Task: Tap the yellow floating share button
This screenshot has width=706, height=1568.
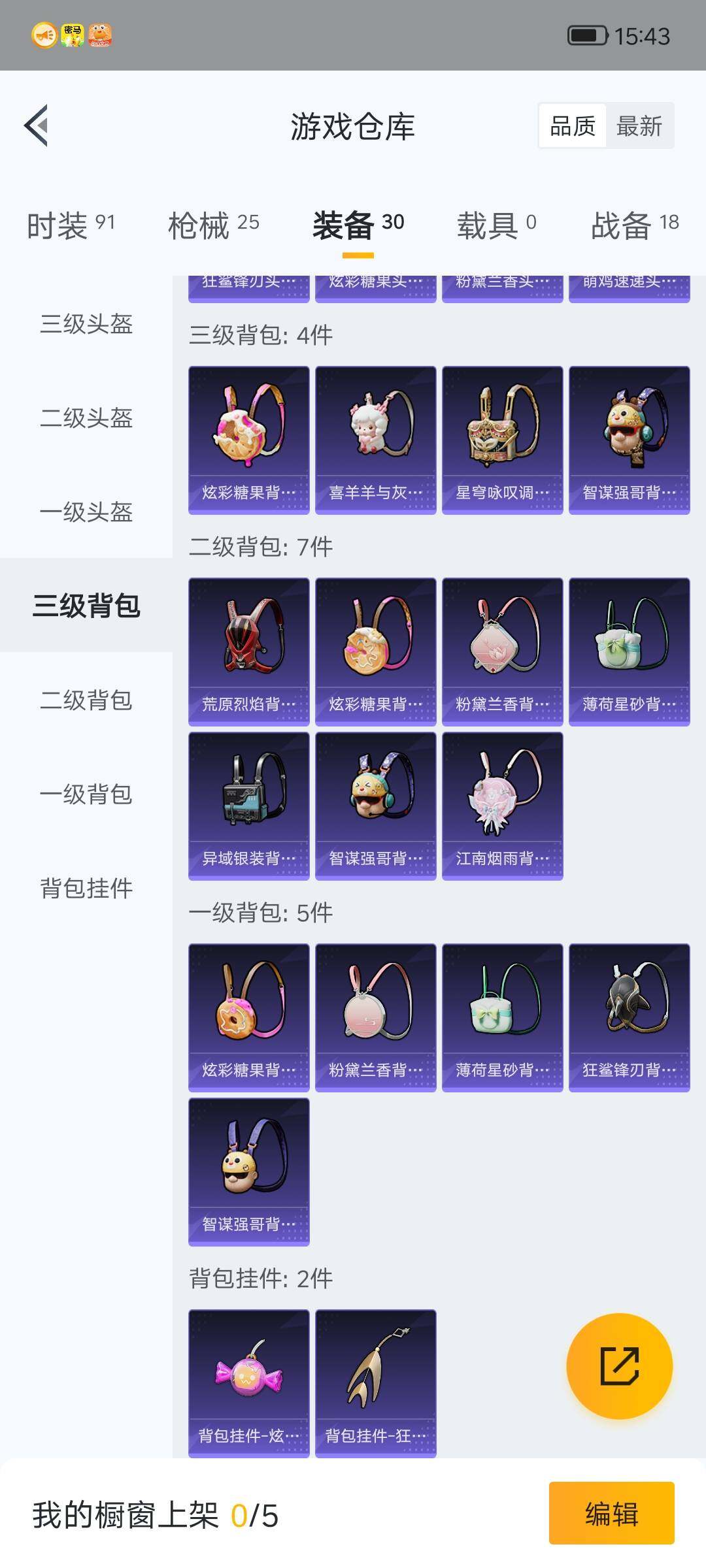Action: pos(619,1366)
